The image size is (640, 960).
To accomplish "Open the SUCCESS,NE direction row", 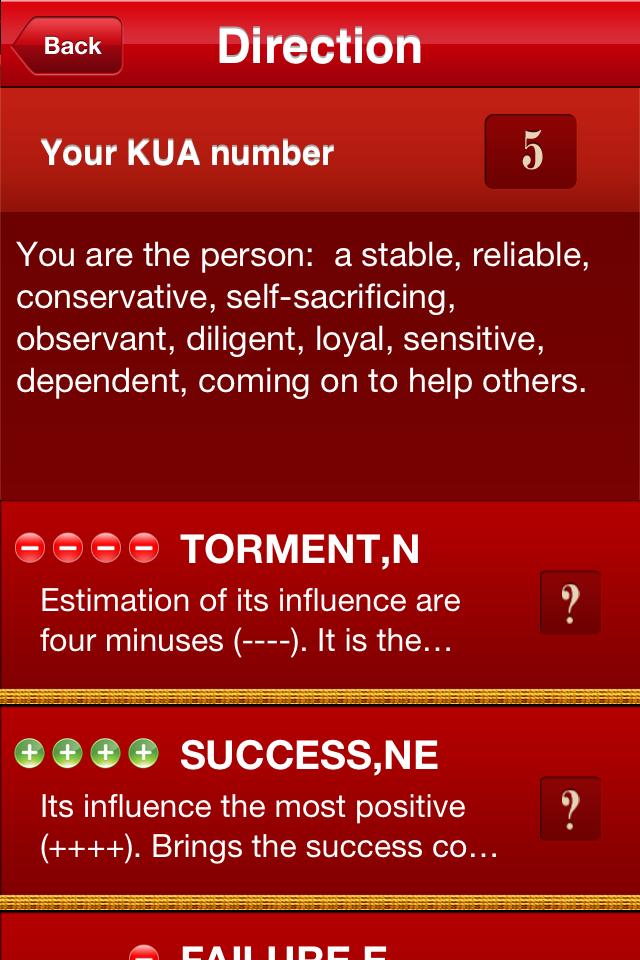I will (x=270, y=802).
